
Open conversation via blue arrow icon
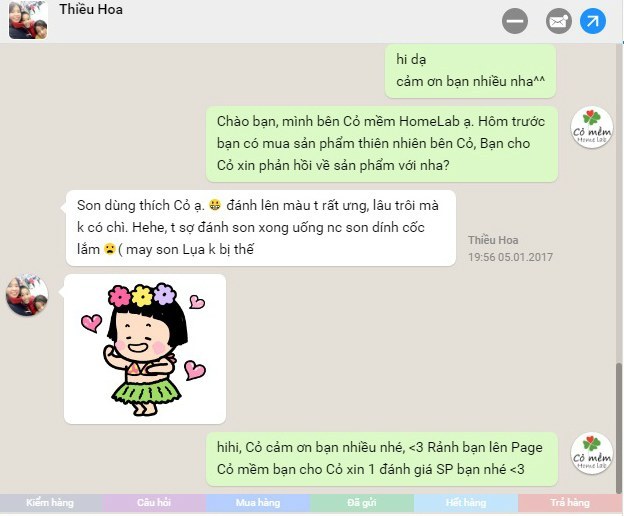click(593, 20)
